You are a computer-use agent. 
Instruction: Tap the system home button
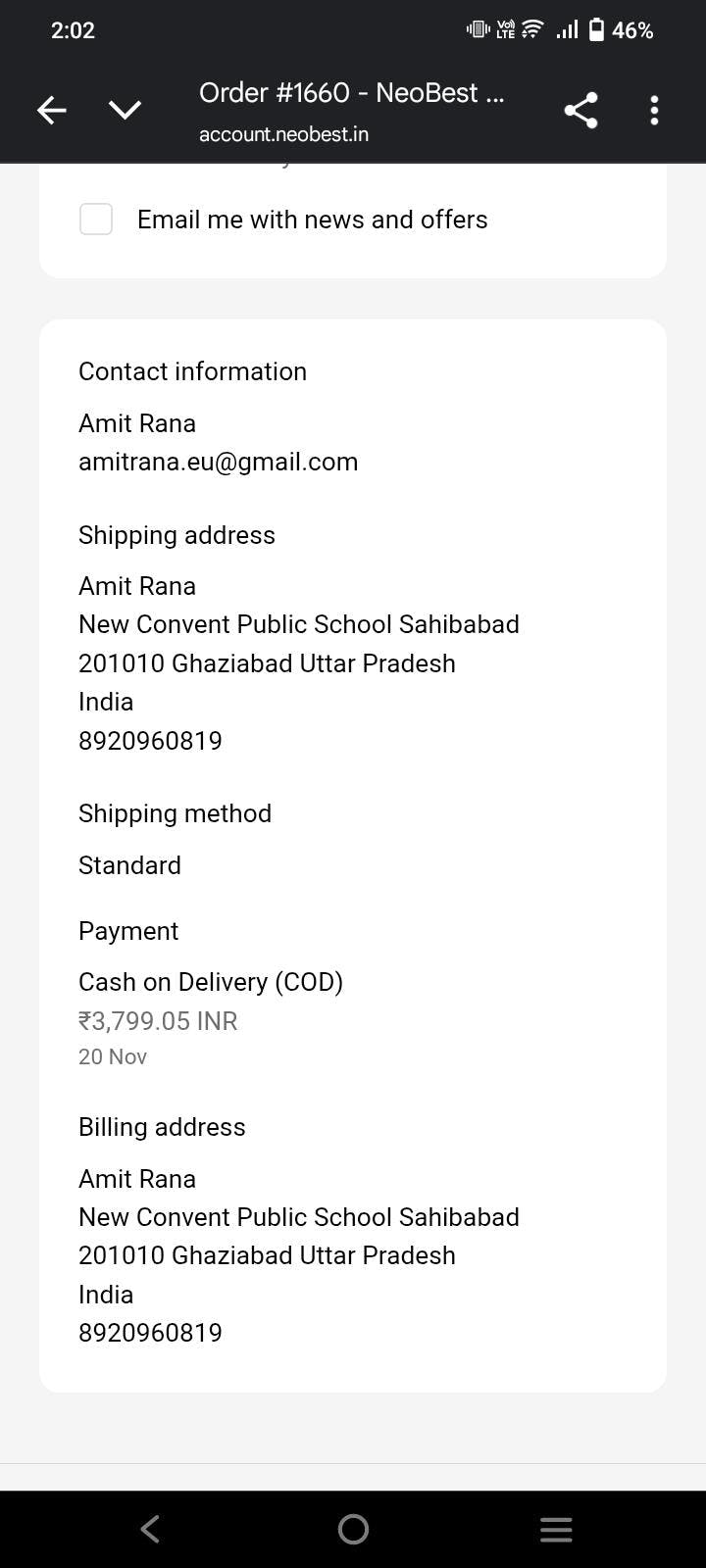coord(353,1529)
